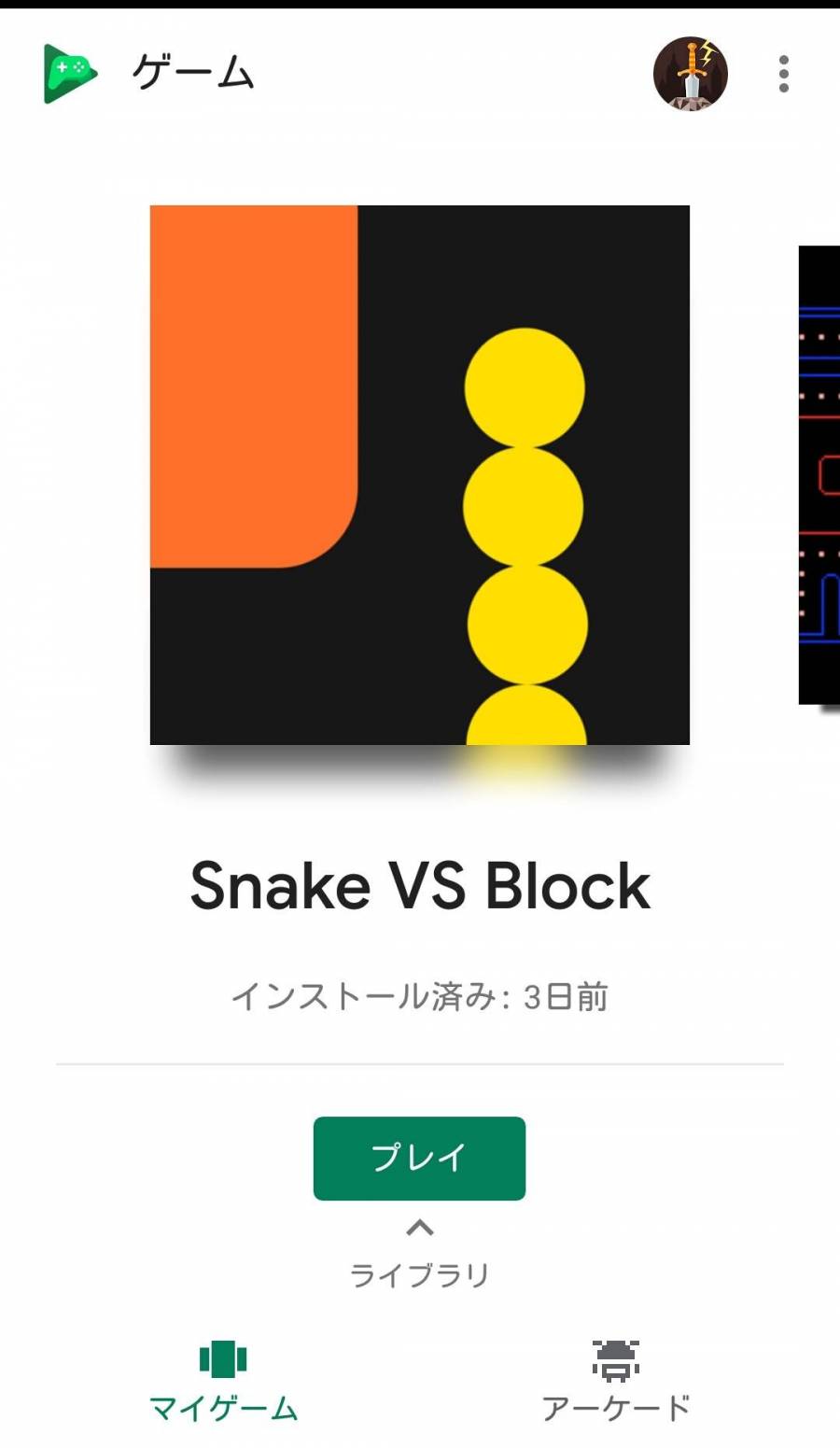This screenshot has width=840, height=1448.
Task: Switch to the マイゲーム tab
Action: (223, 1382)
